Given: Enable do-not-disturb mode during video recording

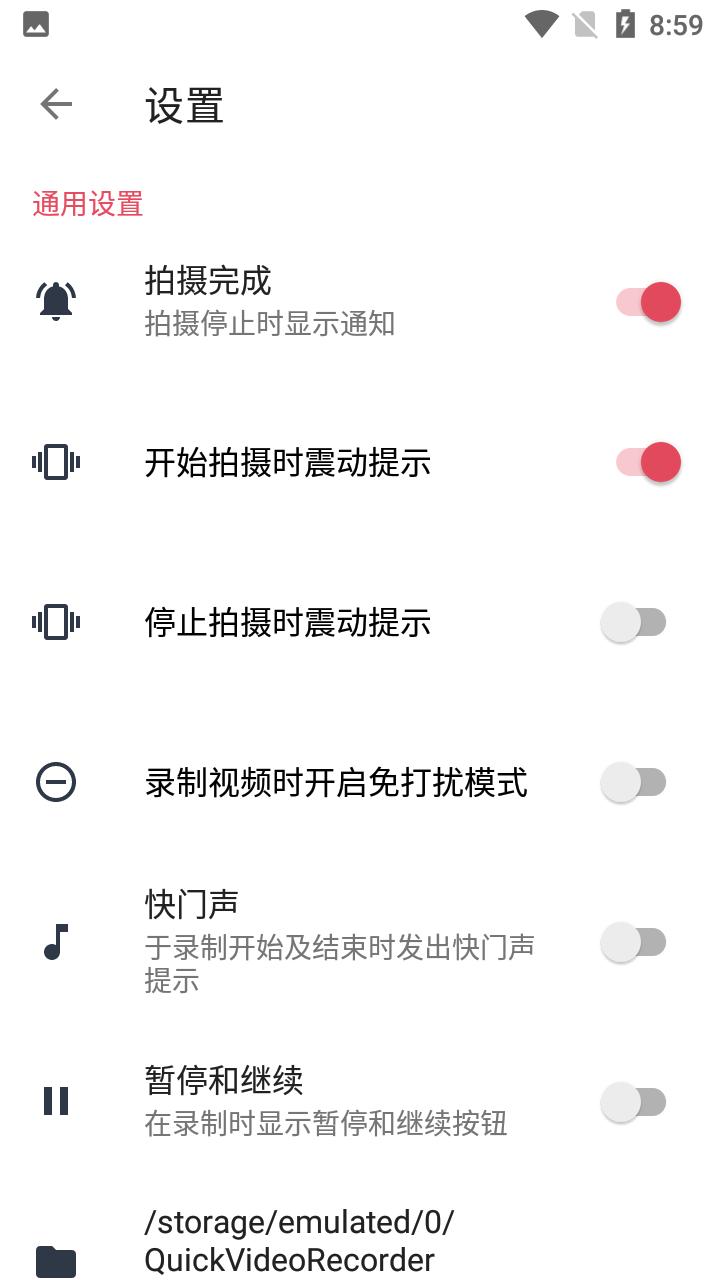Looking at the screenshot, I should click(634, 782).
